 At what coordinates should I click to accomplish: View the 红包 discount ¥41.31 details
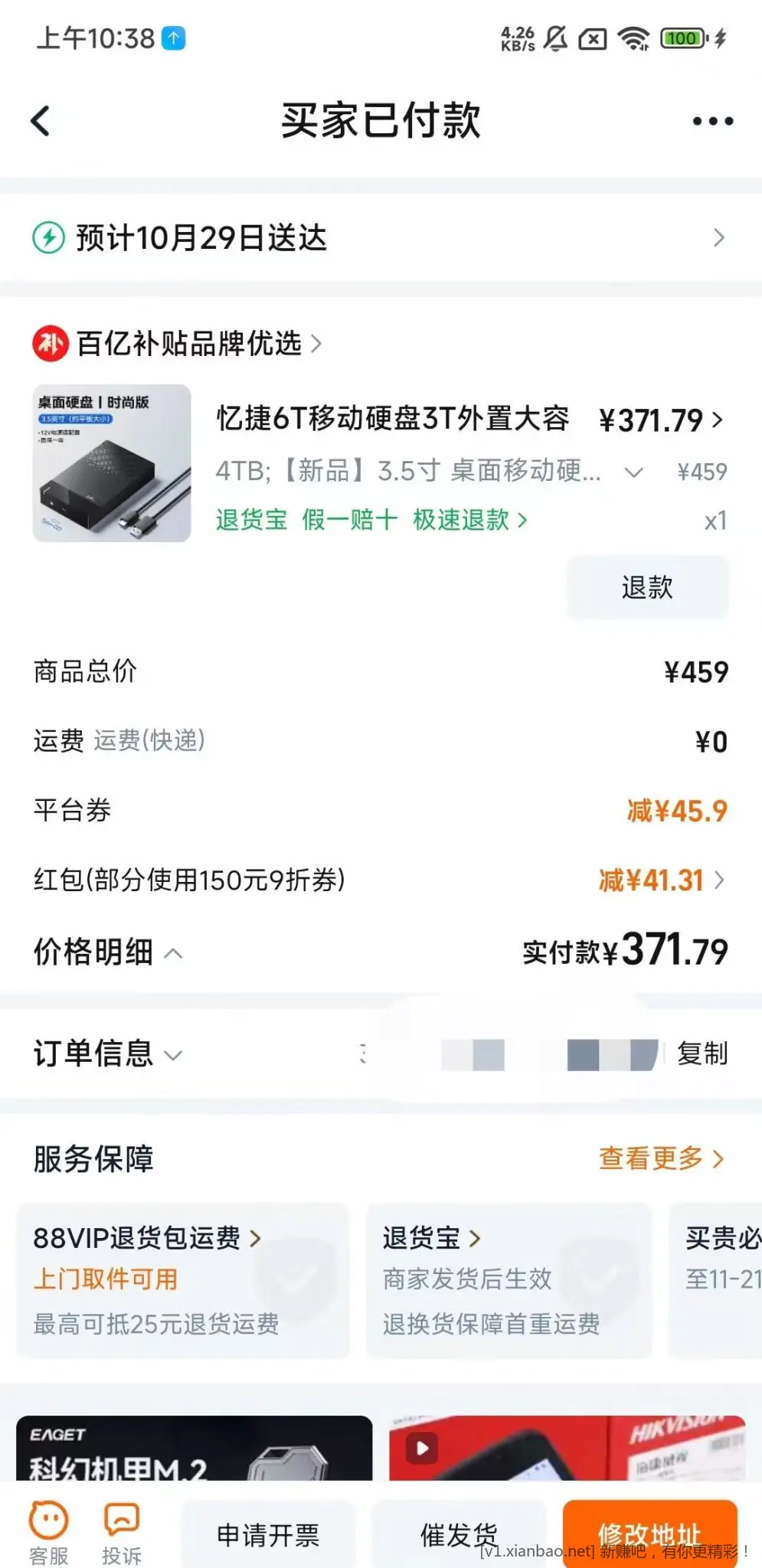(662, 880)
